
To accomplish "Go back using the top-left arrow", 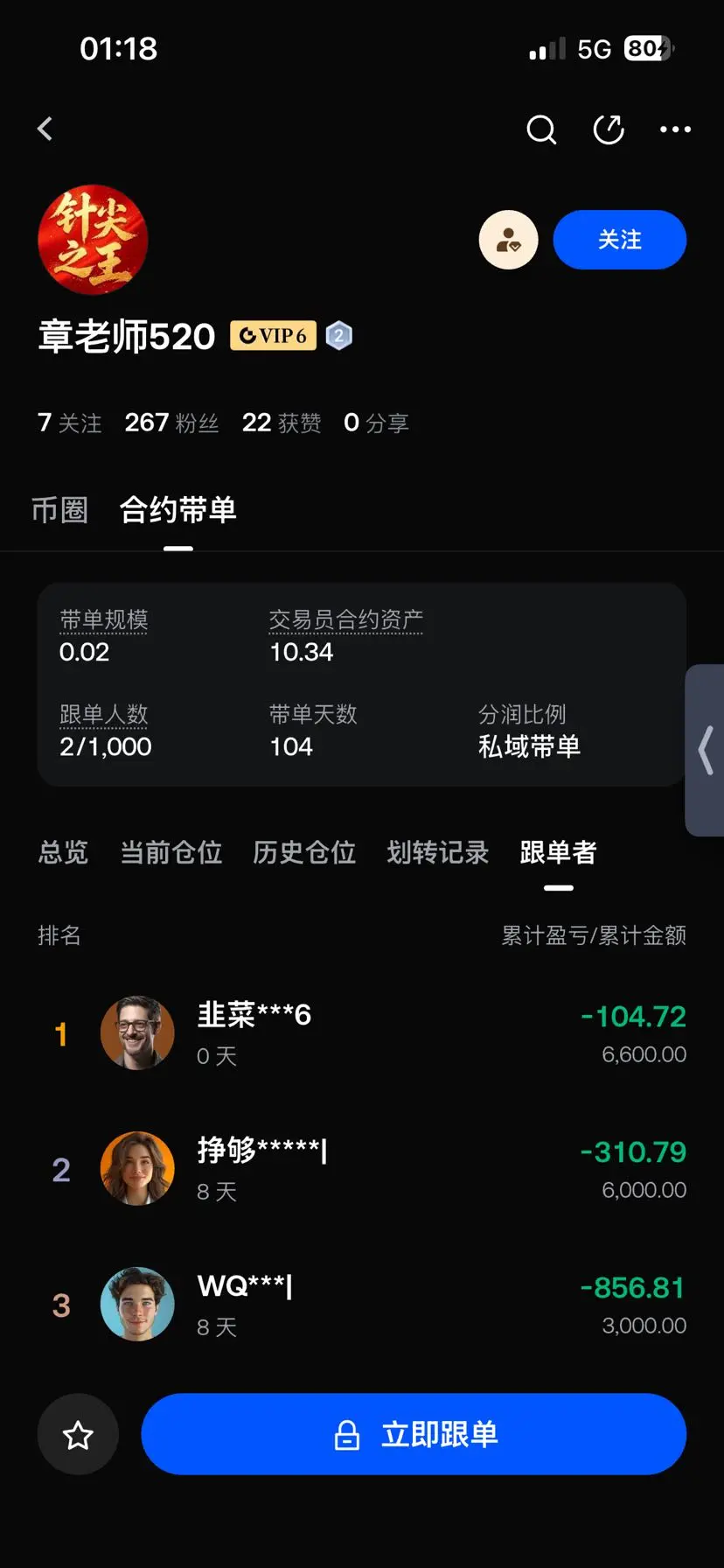I will pyautogui.click(x=45, y=129).
